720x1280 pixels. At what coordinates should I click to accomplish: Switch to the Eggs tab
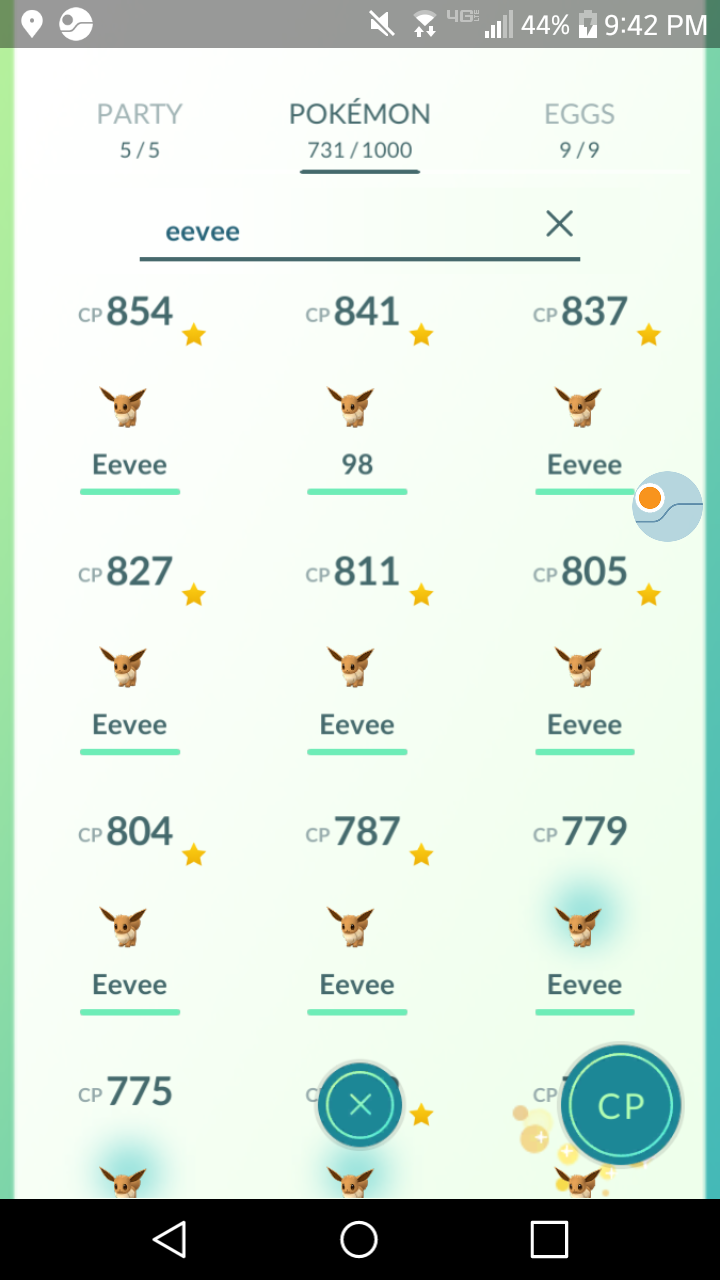coord(579,130)
